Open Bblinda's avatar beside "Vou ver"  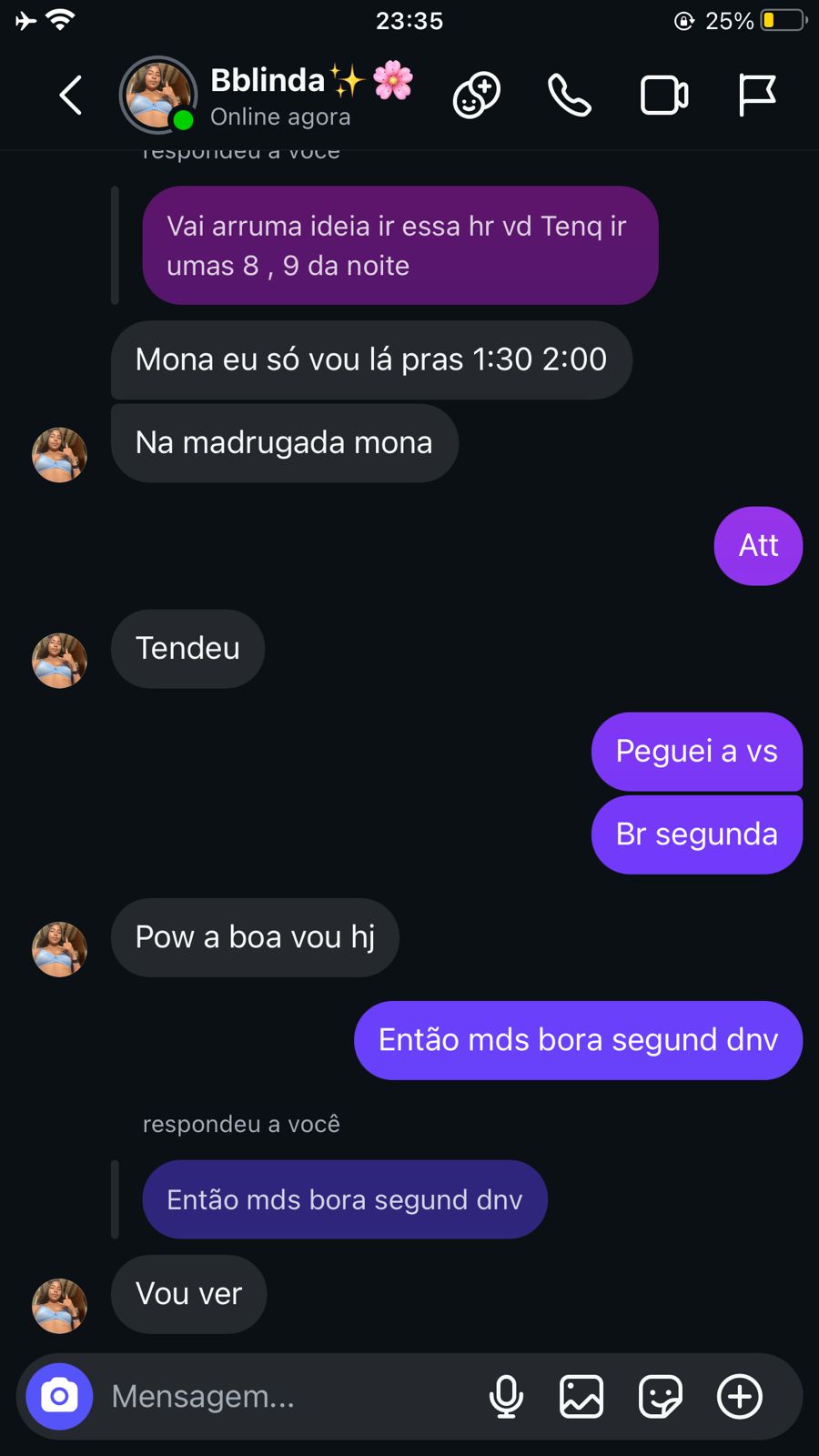tap(59, 1306)
